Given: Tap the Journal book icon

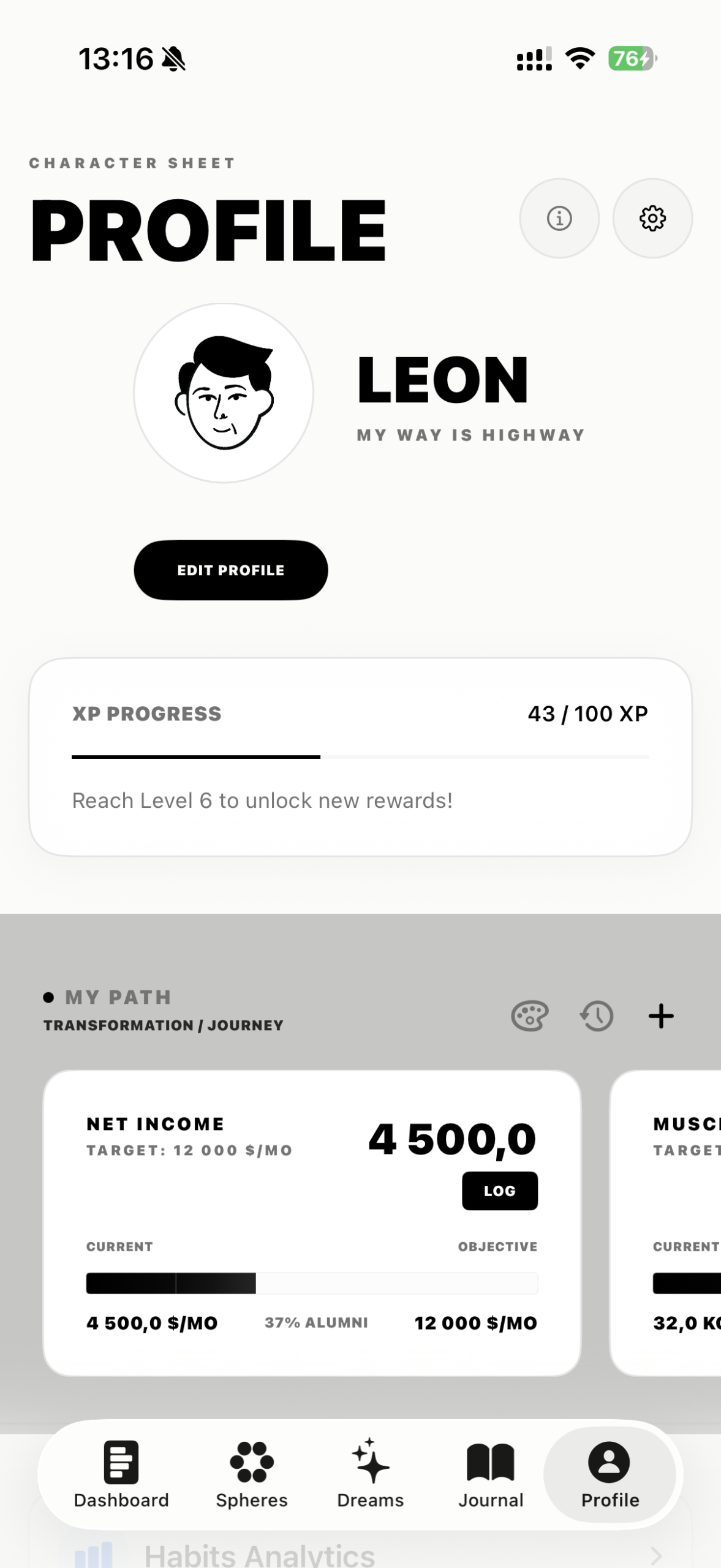Looking at the screenshot, I should (x=489, y=1461).
